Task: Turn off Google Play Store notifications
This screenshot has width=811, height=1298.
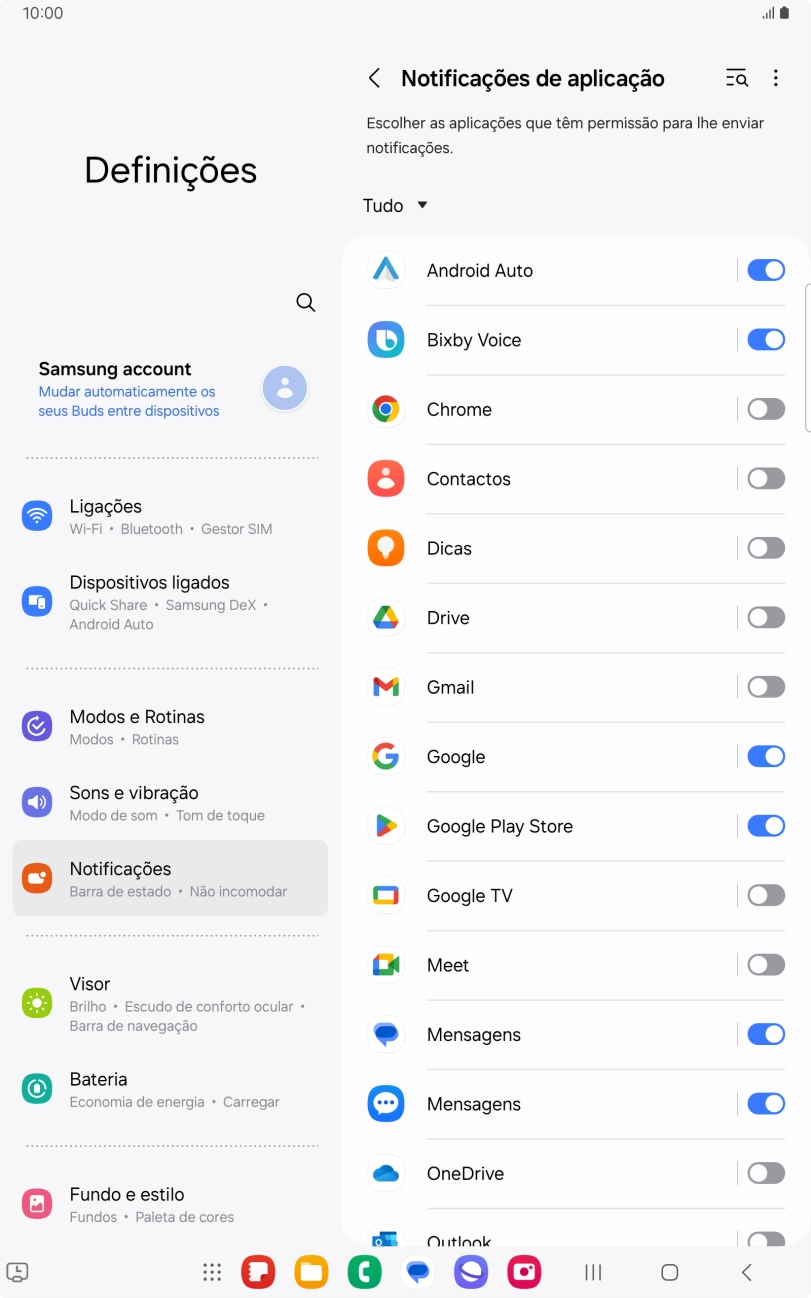Action: tap(766, 826)
